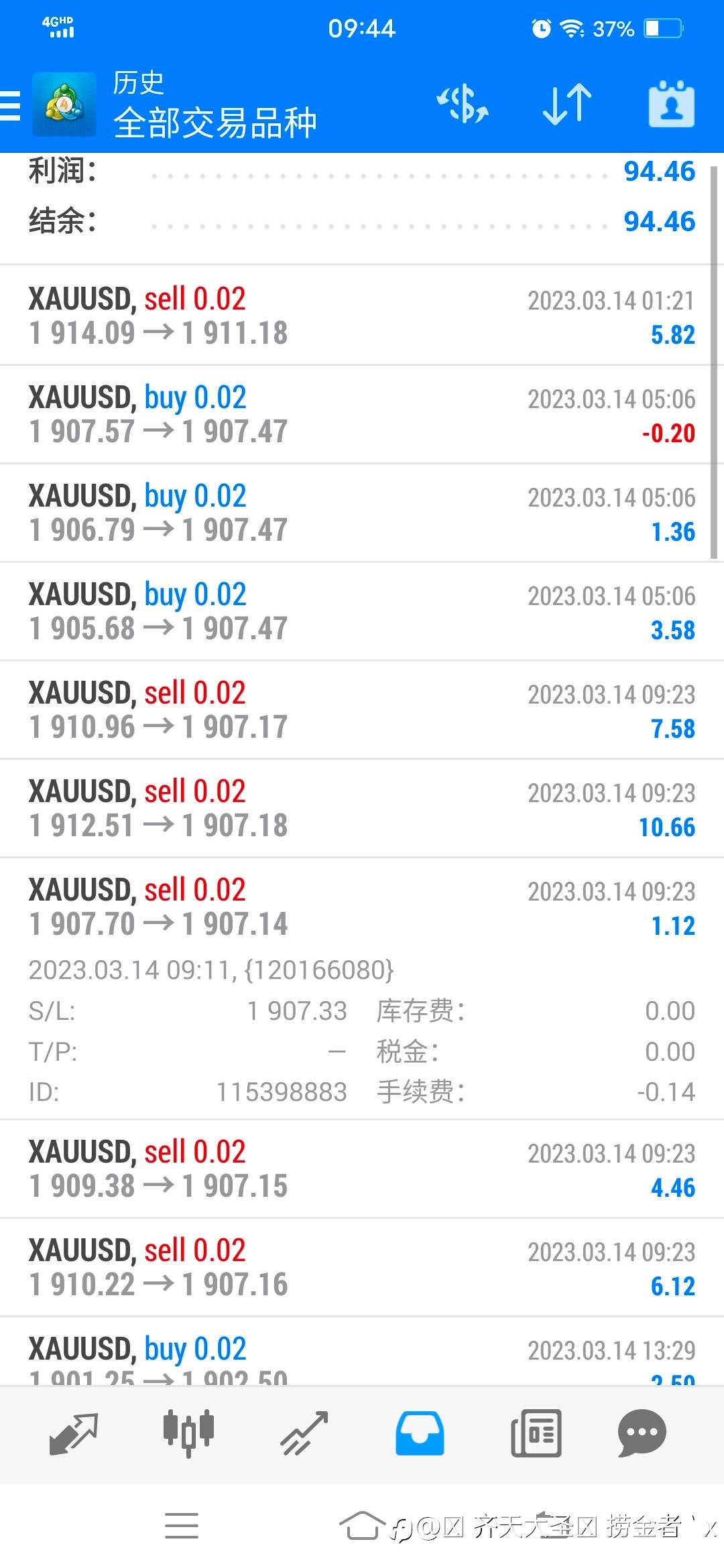Collapse the expanded sell trade at 1 907.70
The height and width of the screenshot is (1568, 724).
click(x=362, y=907)
